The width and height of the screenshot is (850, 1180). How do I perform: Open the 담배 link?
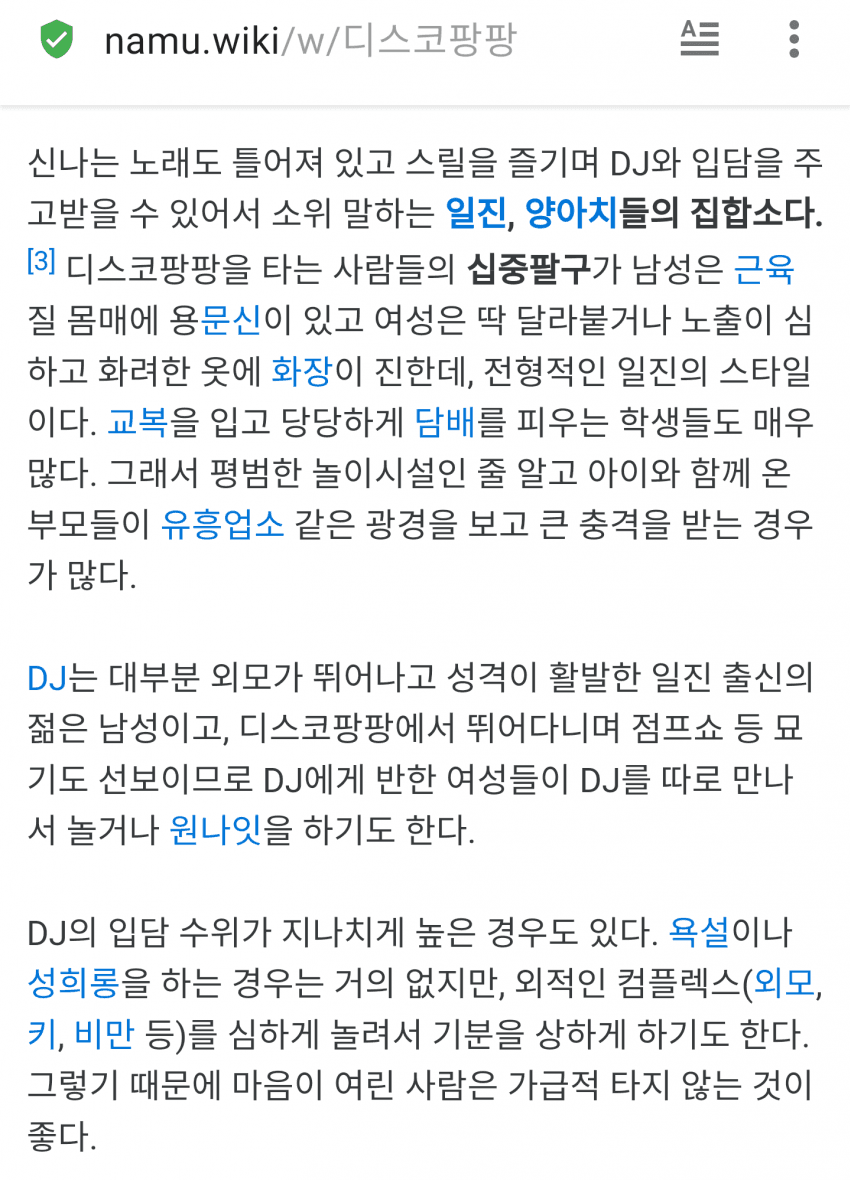point(445,424)
